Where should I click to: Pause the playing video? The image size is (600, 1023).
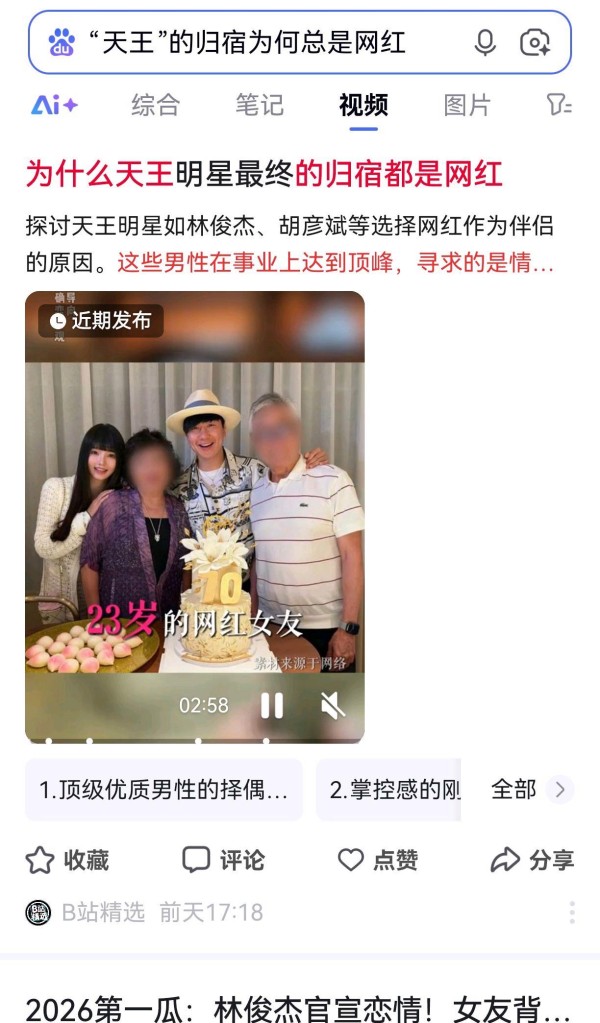[272, 706]
